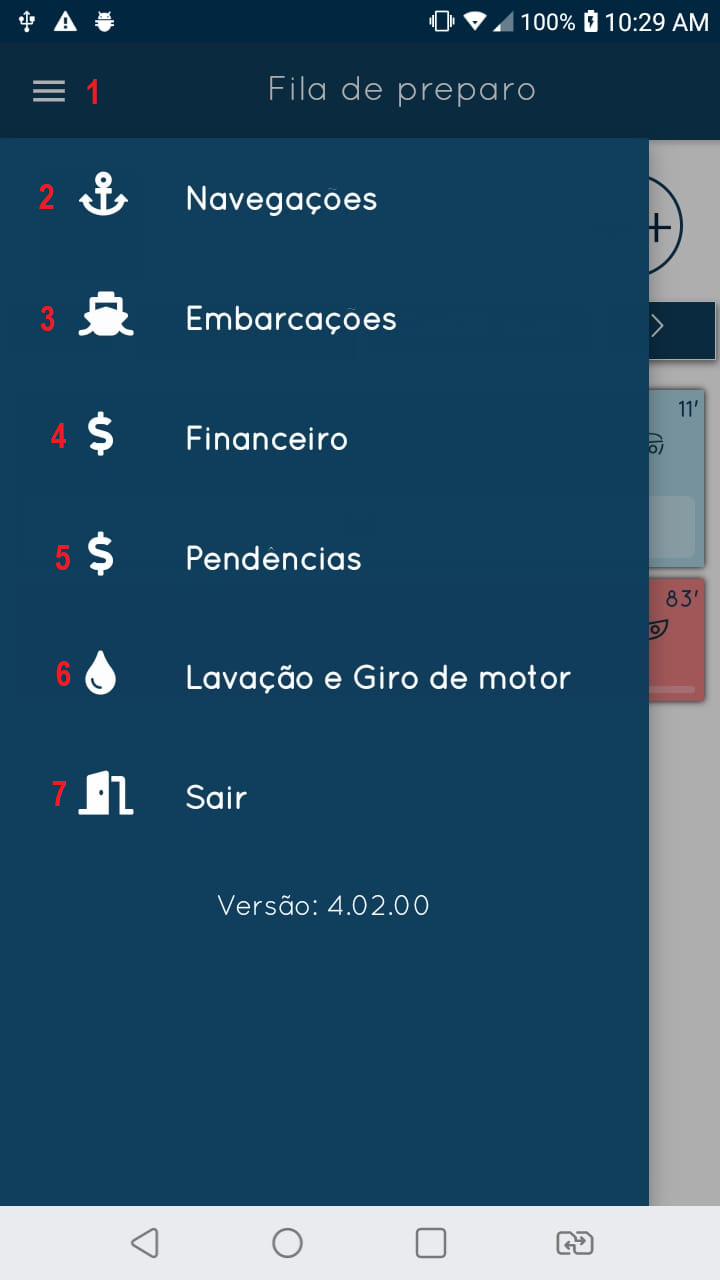720x1280 pixels.
Task: Tap the Versão: 4.02.00 text
Action: point(323,905)
